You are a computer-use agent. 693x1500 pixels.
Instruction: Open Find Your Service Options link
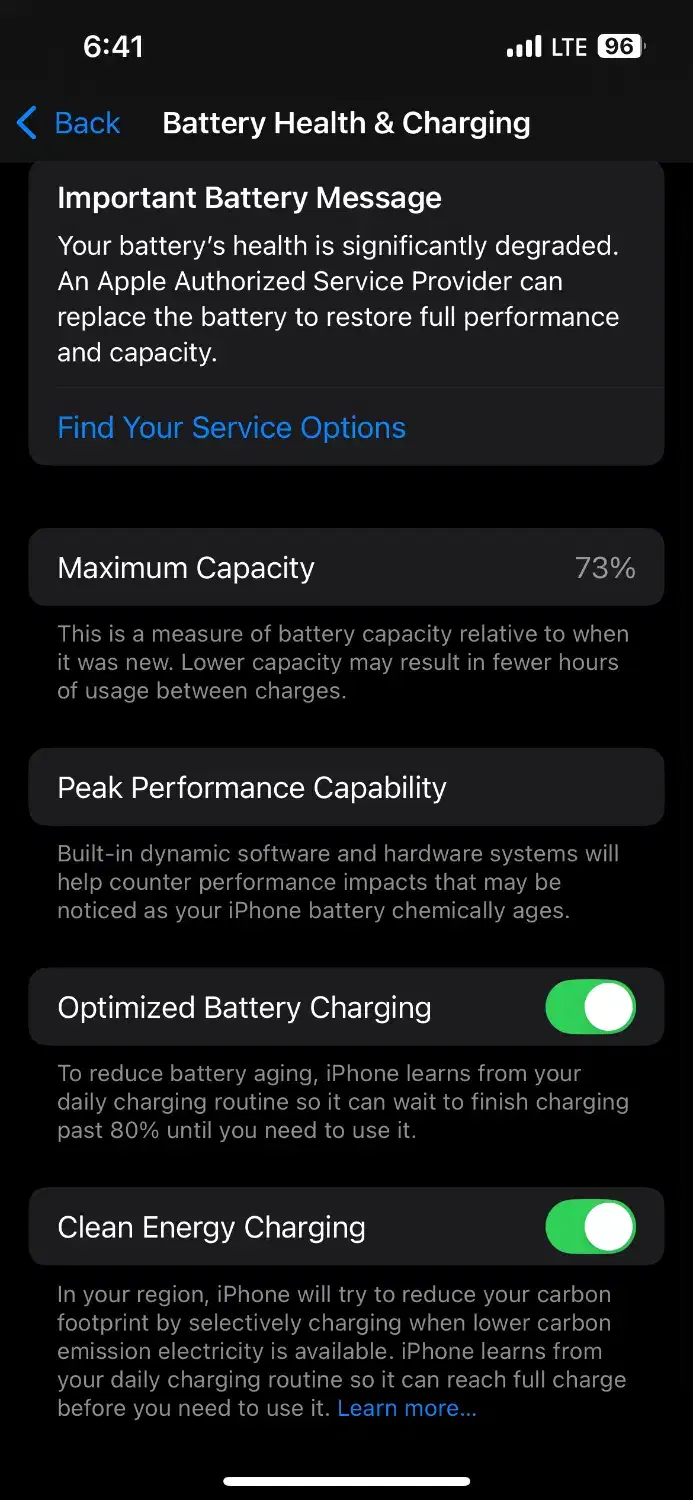click(x=231, y=428)
